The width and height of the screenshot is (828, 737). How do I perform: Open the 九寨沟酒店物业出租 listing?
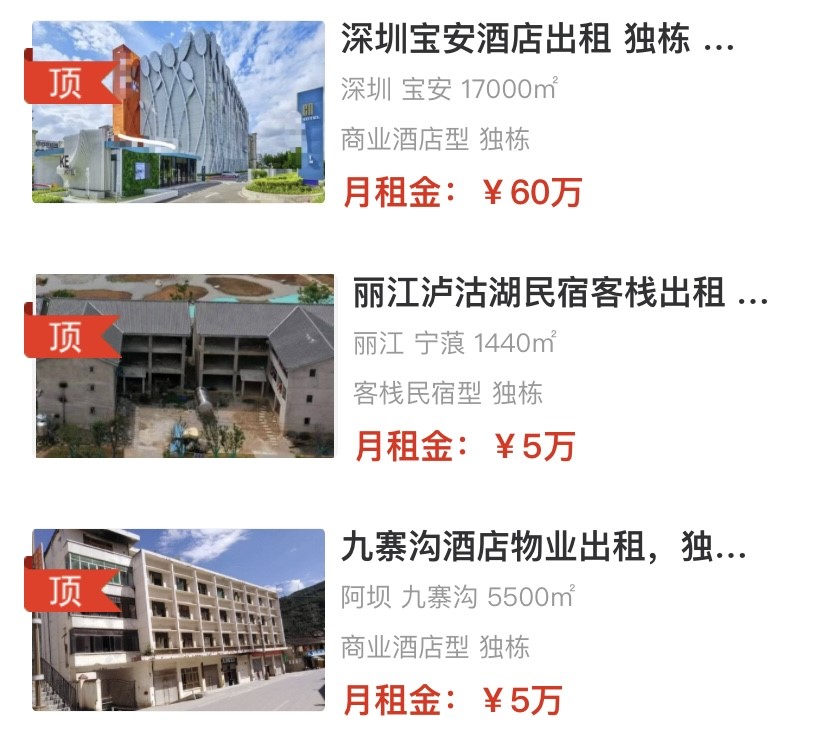pyautogui.click(x=543, y=549)
